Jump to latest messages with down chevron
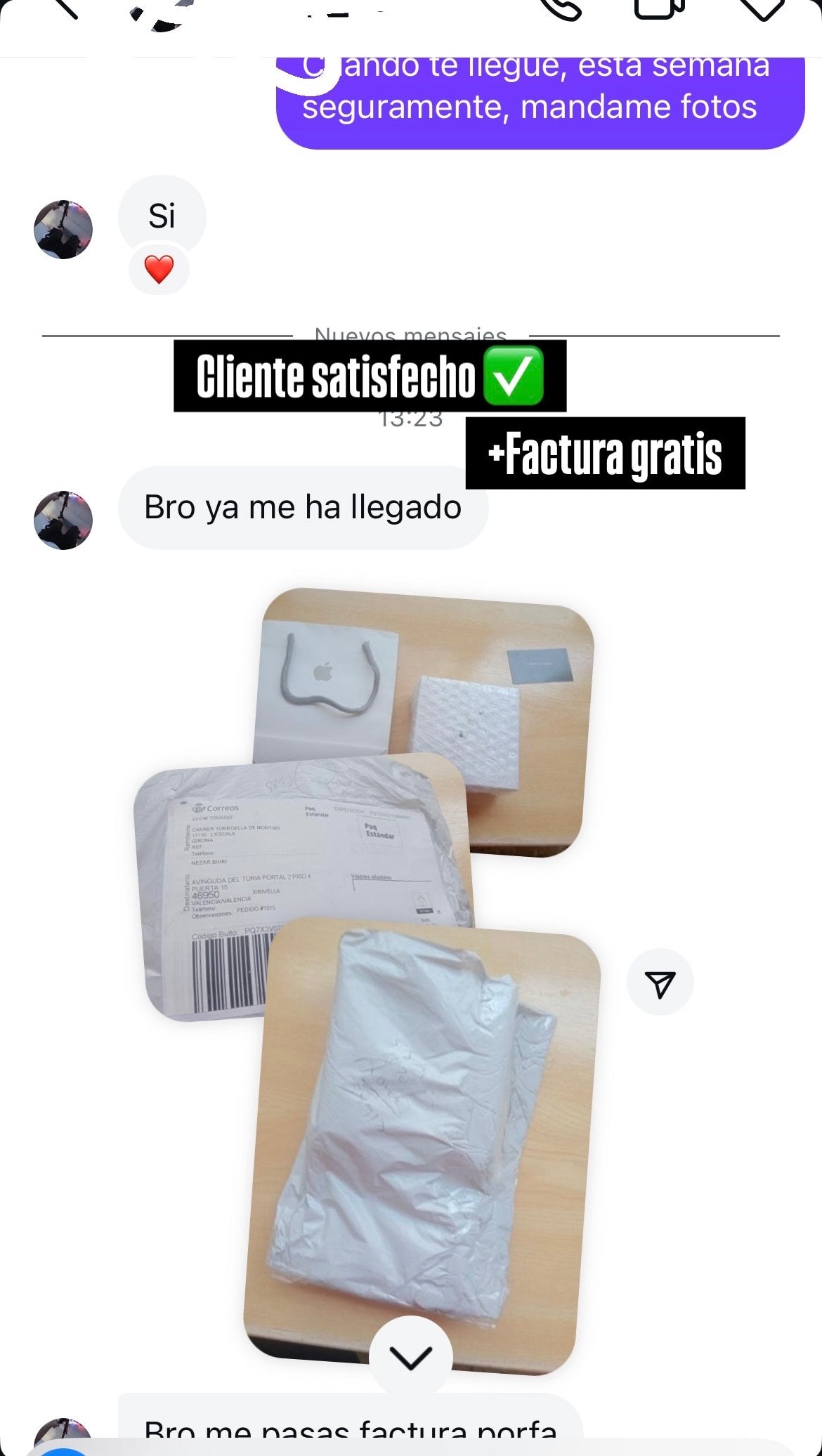 point(411,1358)
